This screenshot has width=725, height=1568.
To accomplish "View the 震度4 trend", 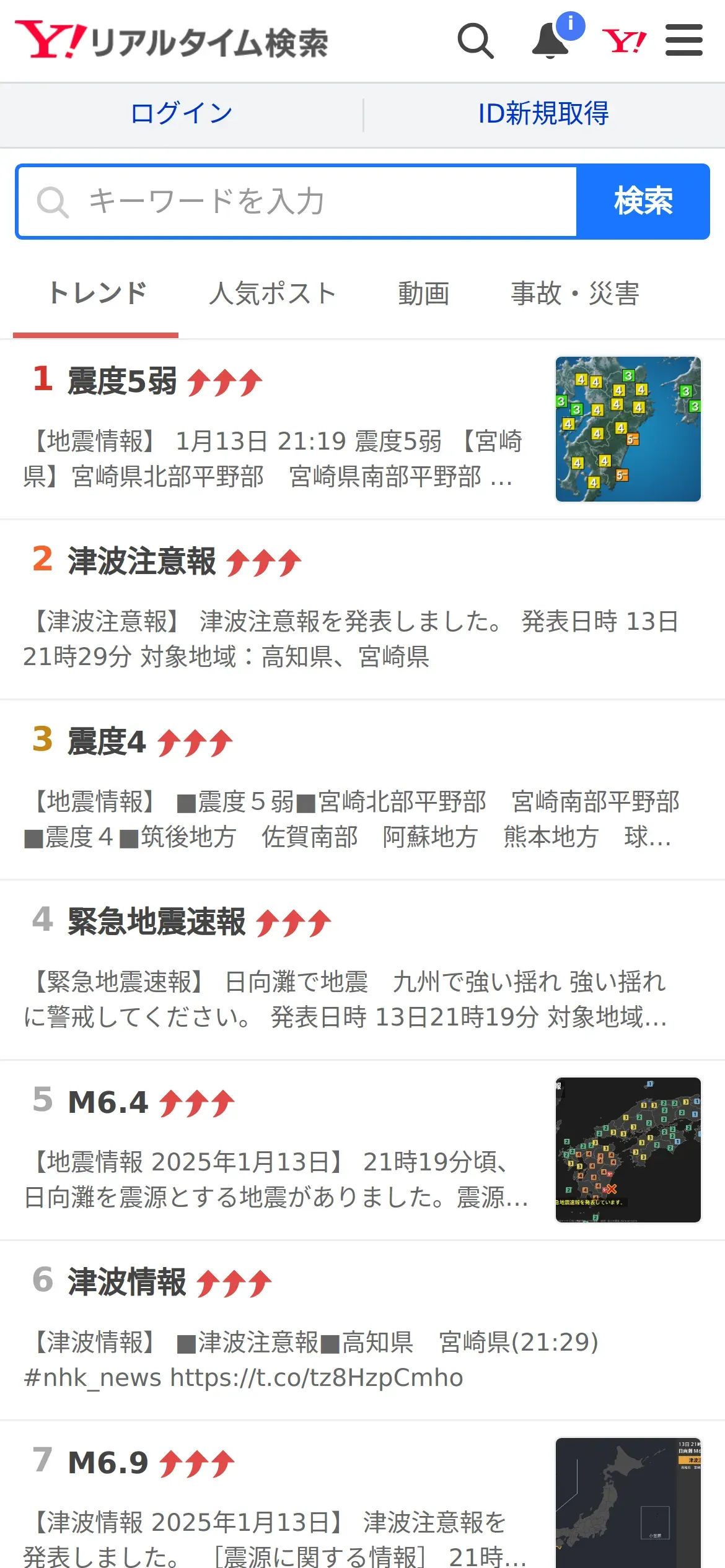I will (107, 742).
